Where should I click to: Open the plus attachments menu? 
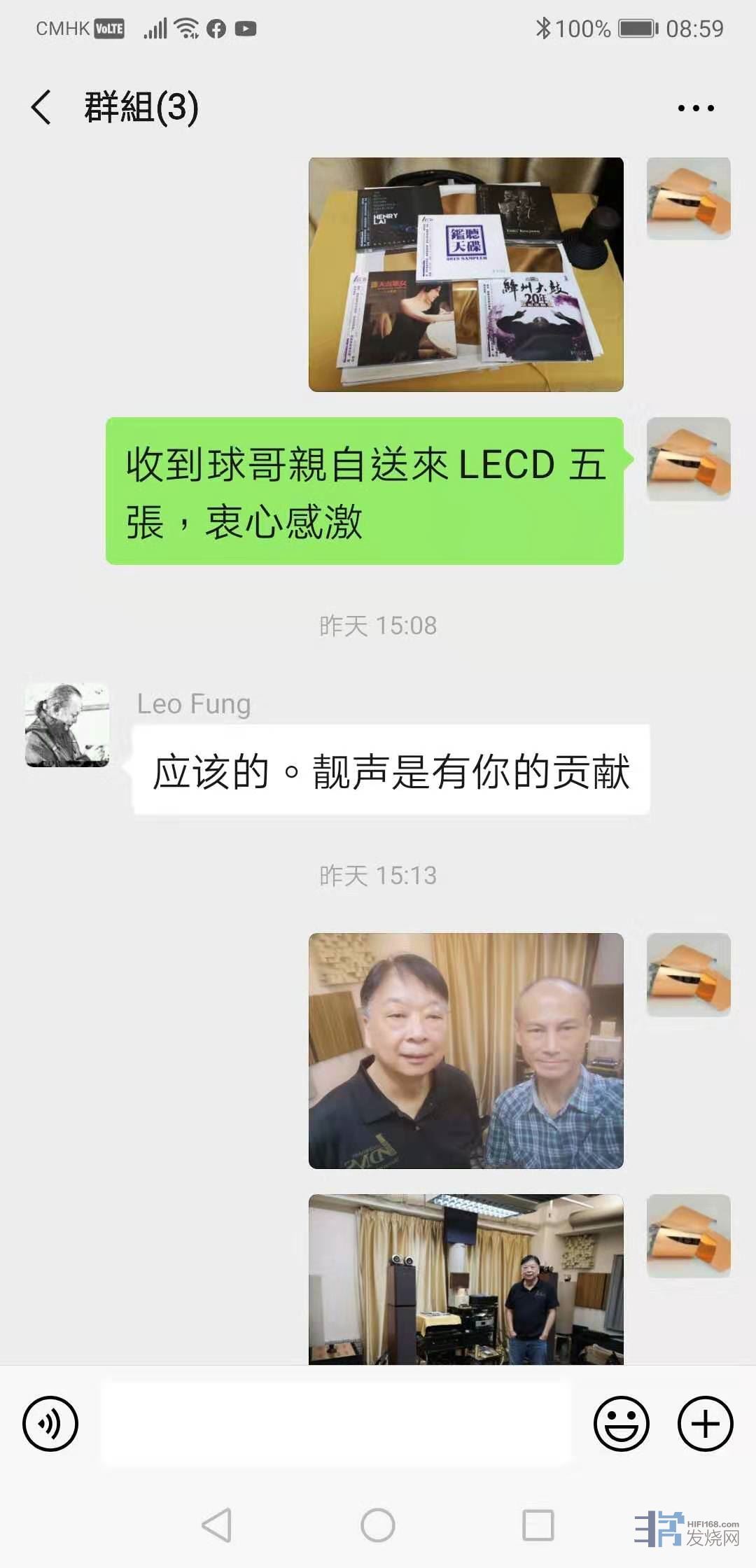[x=705, y=1423]
